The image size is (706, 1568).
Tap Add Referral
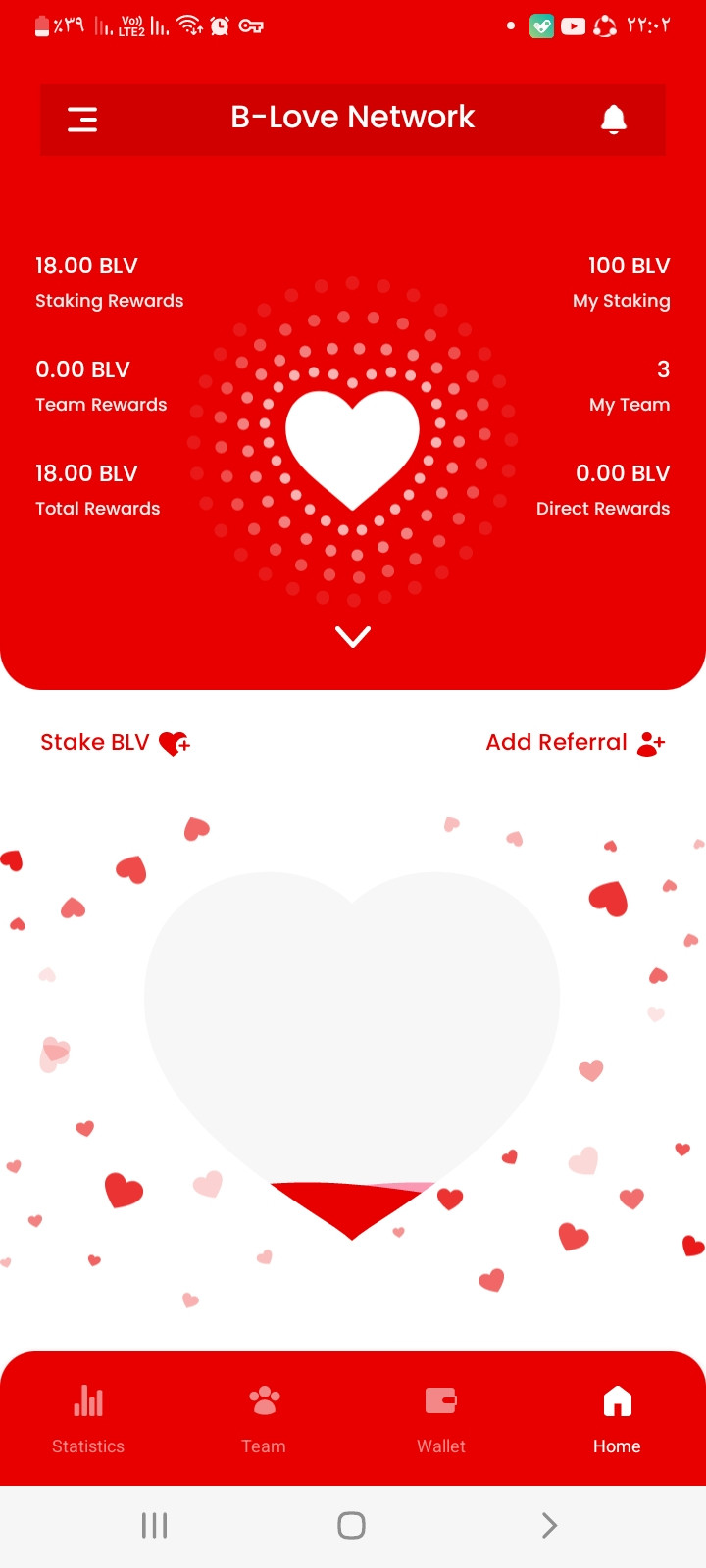click(576, 743)
